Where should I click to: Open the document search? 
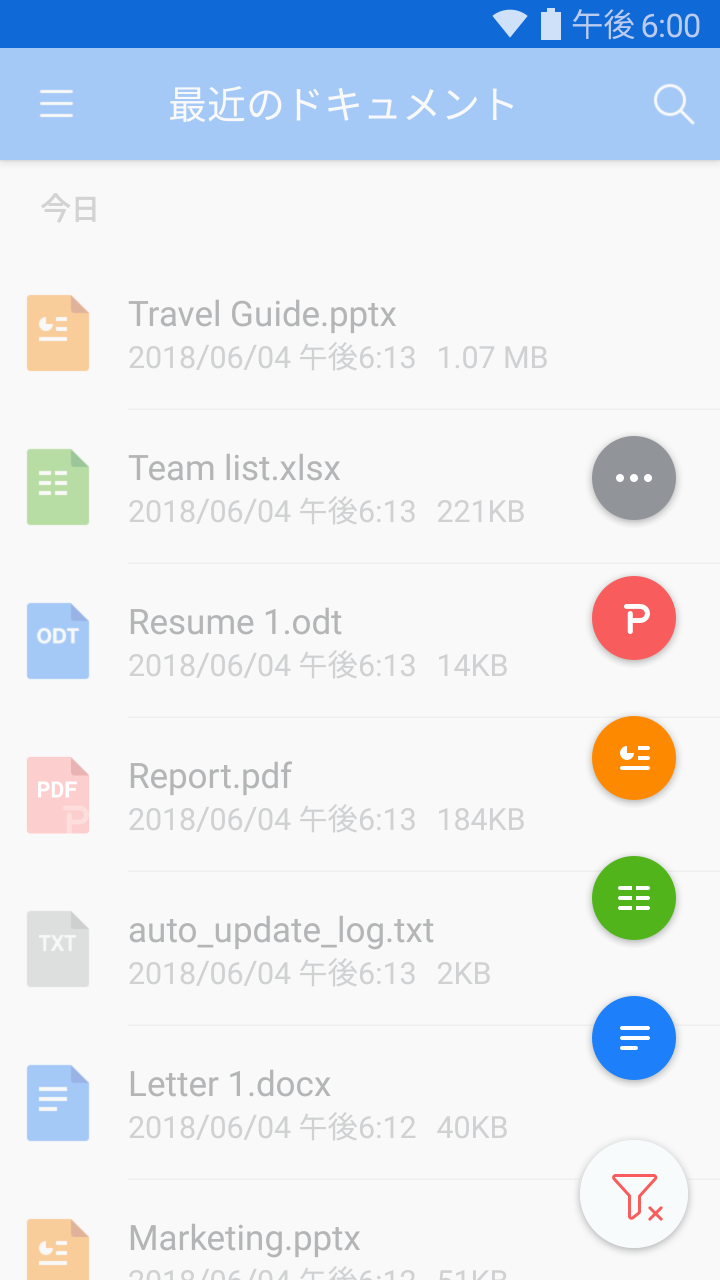671,103
